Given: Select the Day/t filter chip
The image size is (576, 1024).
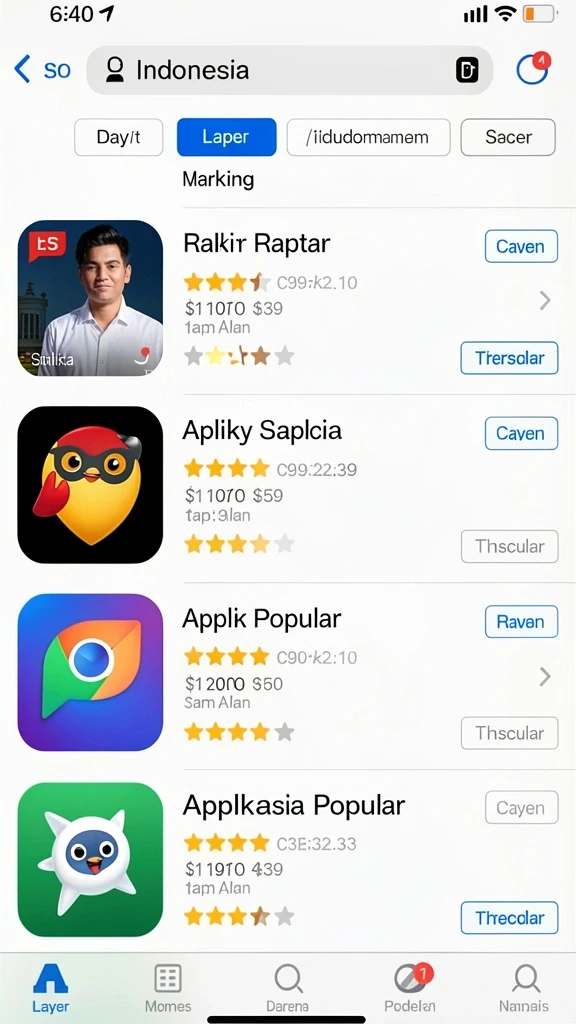Looking at the screenshot, I should pos(118,137).
